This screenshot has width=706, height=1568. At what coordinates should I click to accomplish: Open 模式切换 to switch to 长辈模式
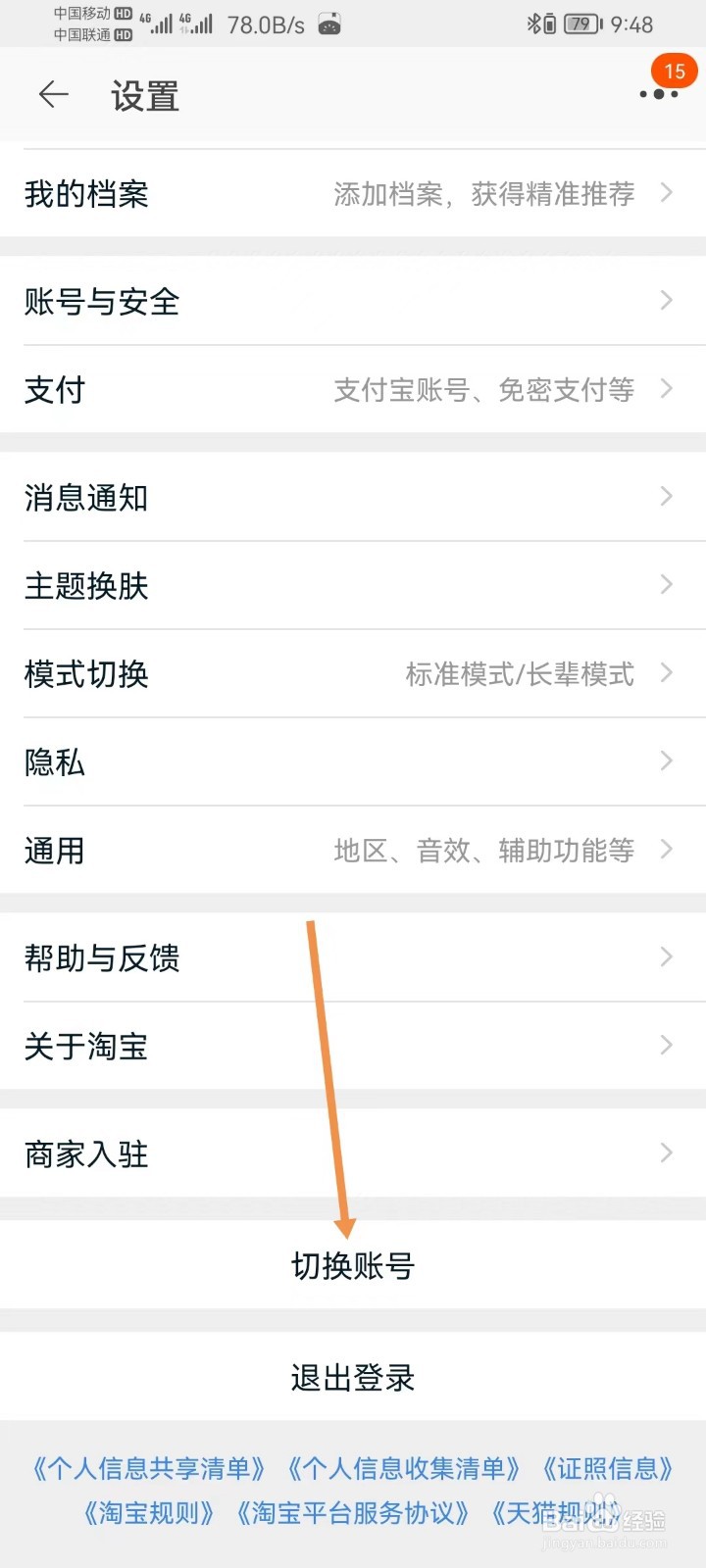(x=353, y=674)
